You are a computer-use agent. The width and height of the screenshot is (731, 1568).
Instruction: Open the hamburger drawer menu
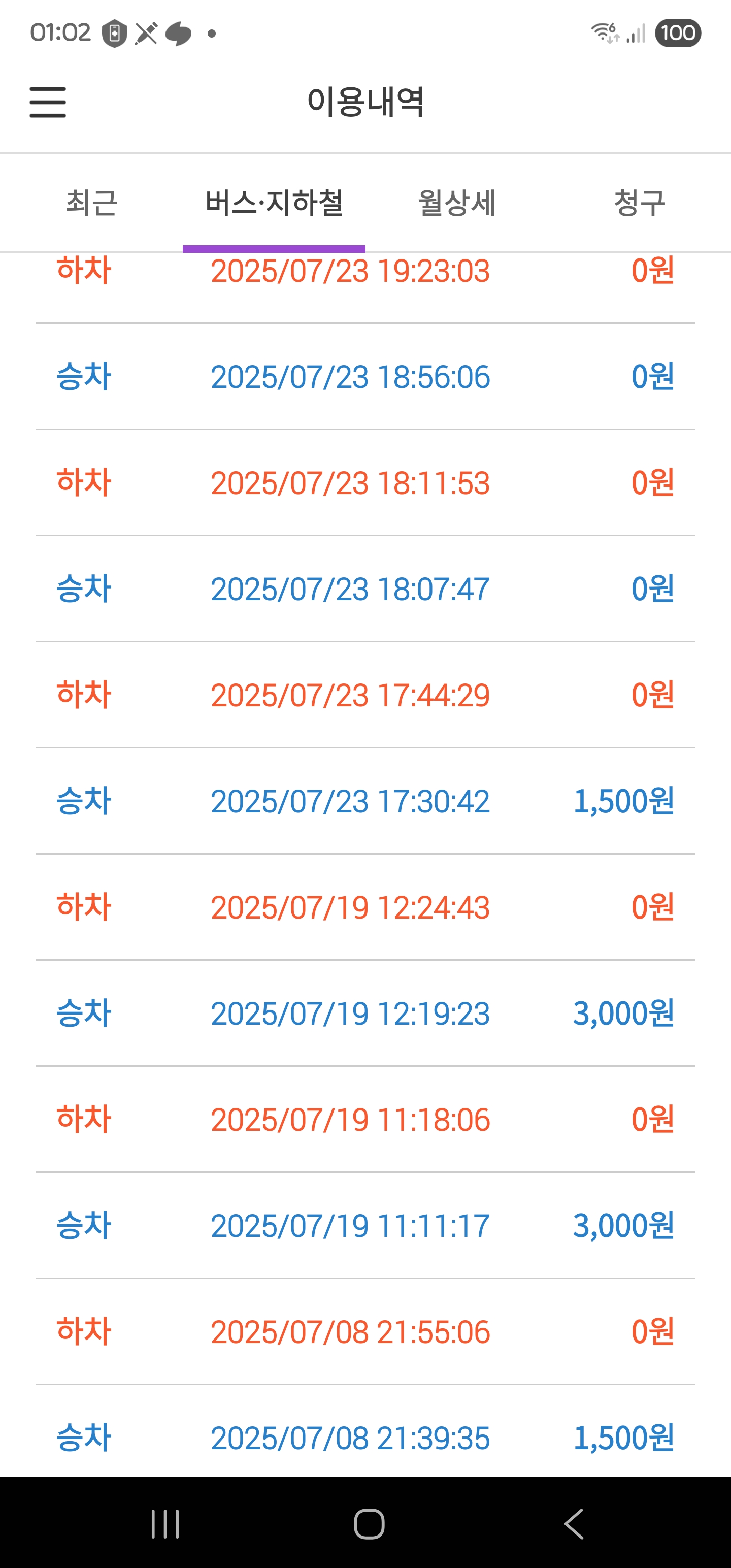[48, 102]
